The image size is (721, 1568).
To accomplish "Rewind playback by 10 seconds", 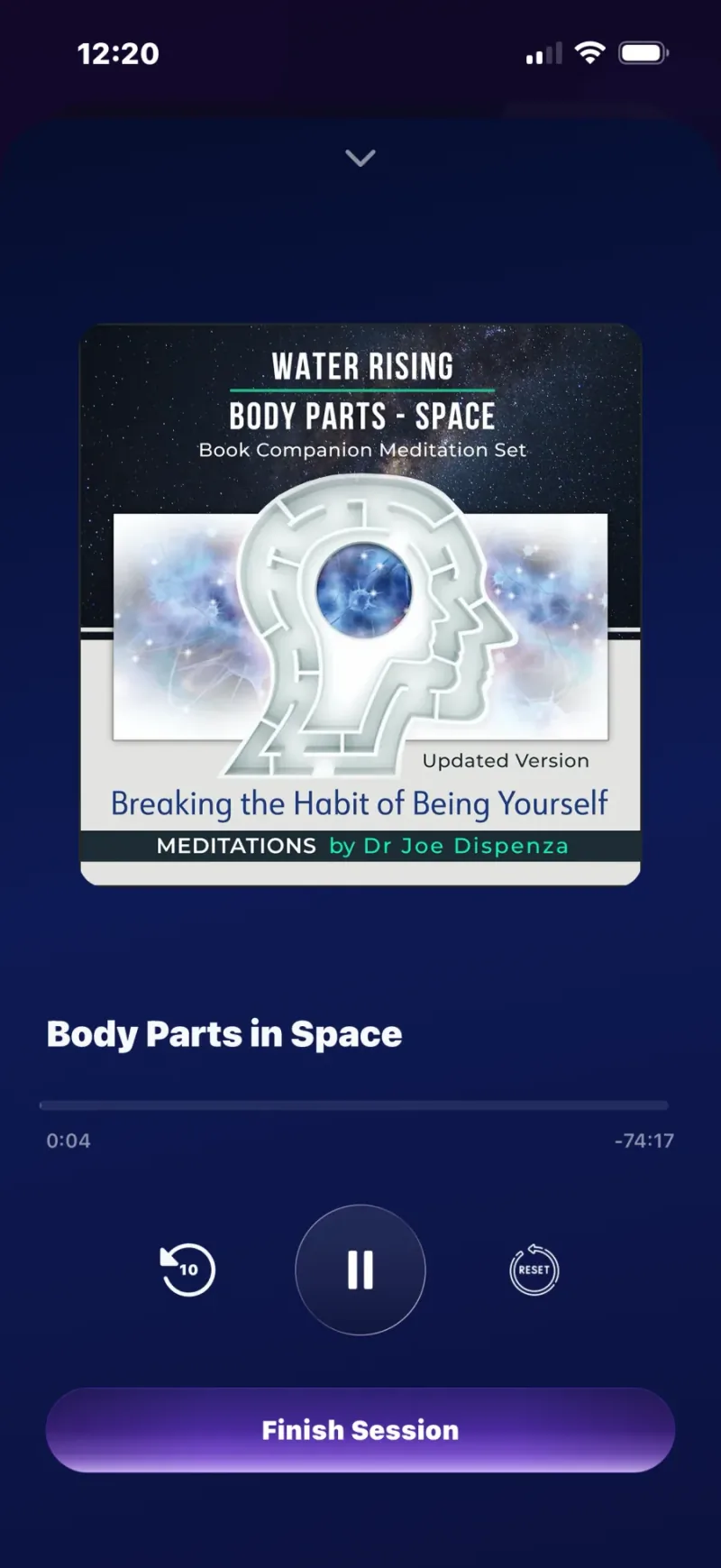I will click(x=187, y=1269).
